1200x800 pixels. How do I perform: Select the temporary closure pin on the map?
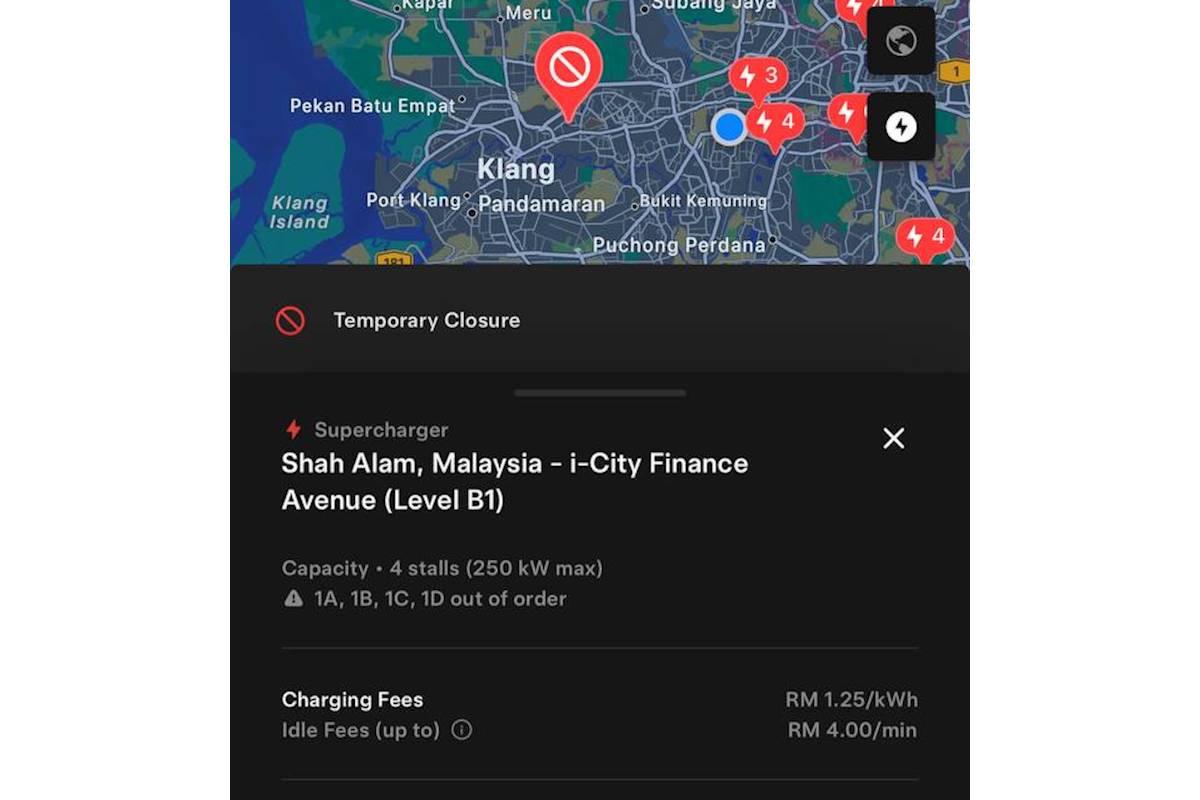point(568,70)
